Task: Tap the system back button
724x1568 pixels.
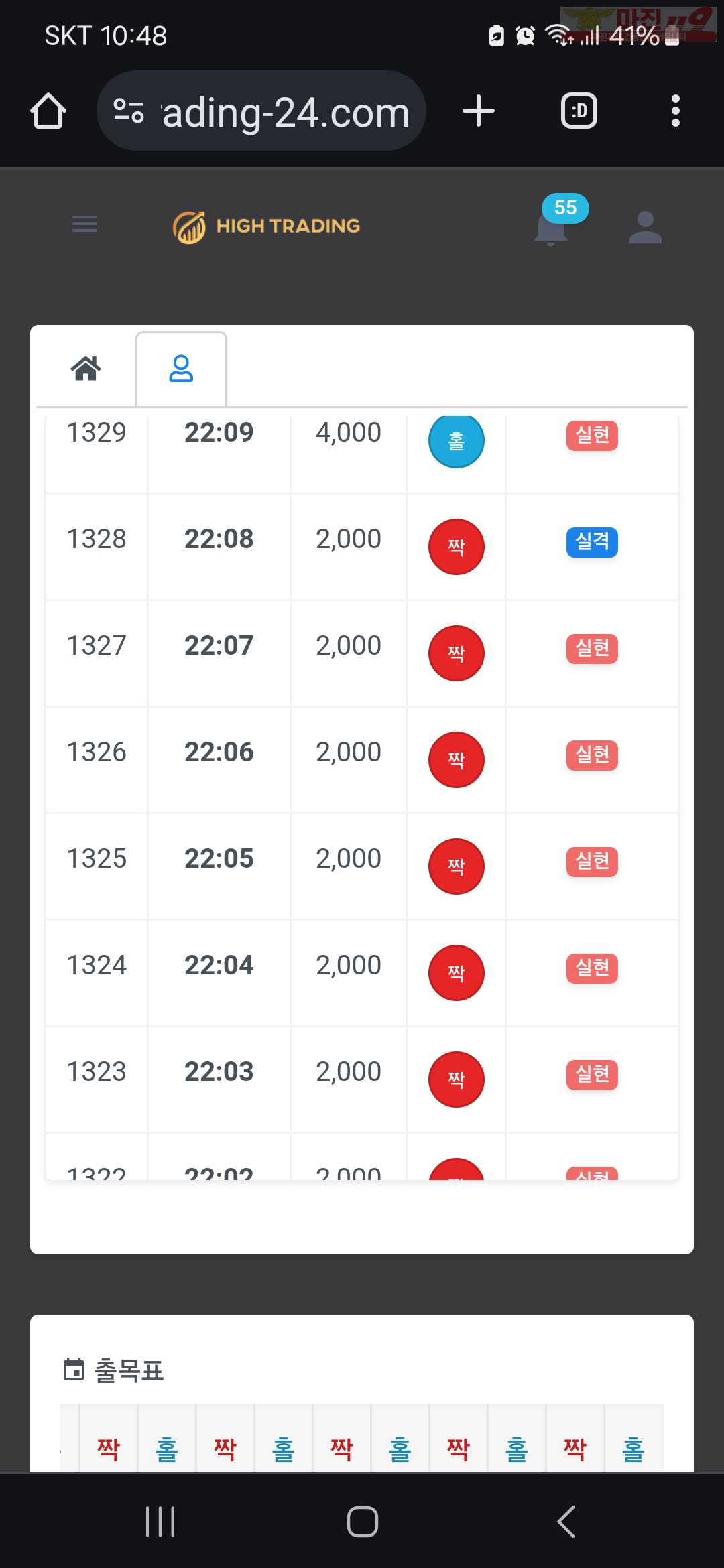Action: (566, 1521)
